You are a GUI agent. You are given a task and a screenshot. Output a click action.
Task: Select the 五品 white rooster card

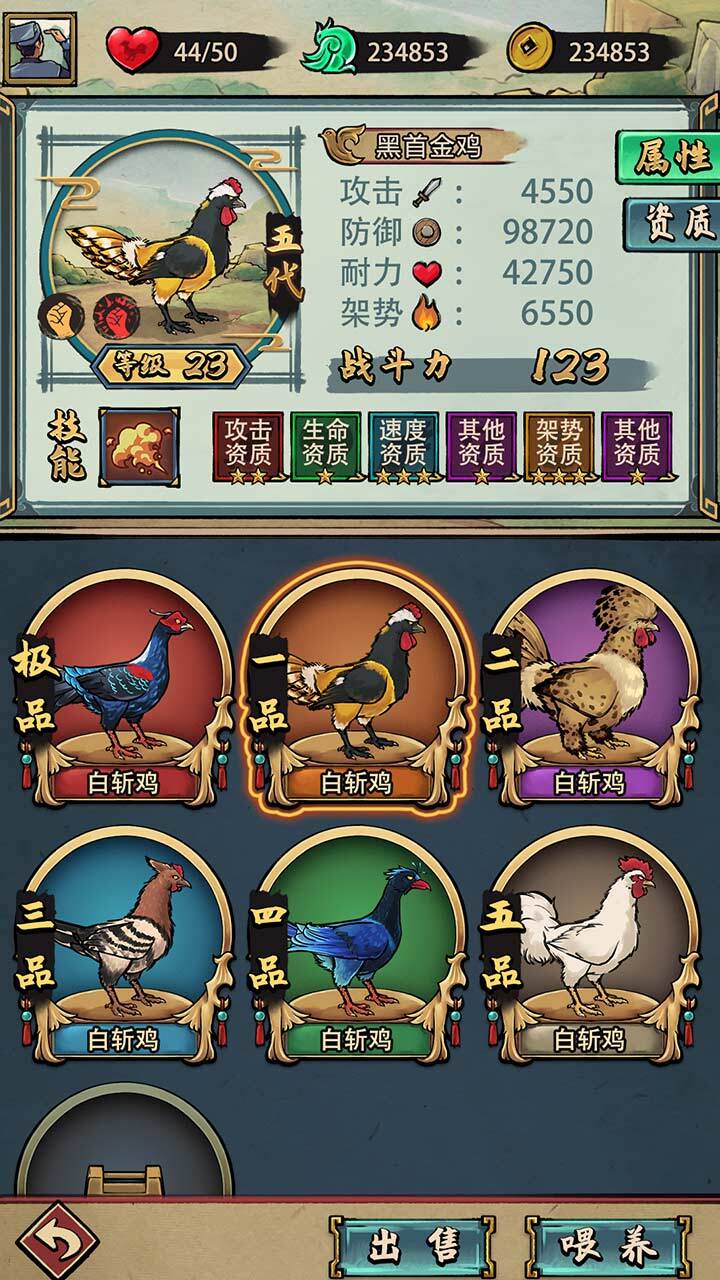590,945
